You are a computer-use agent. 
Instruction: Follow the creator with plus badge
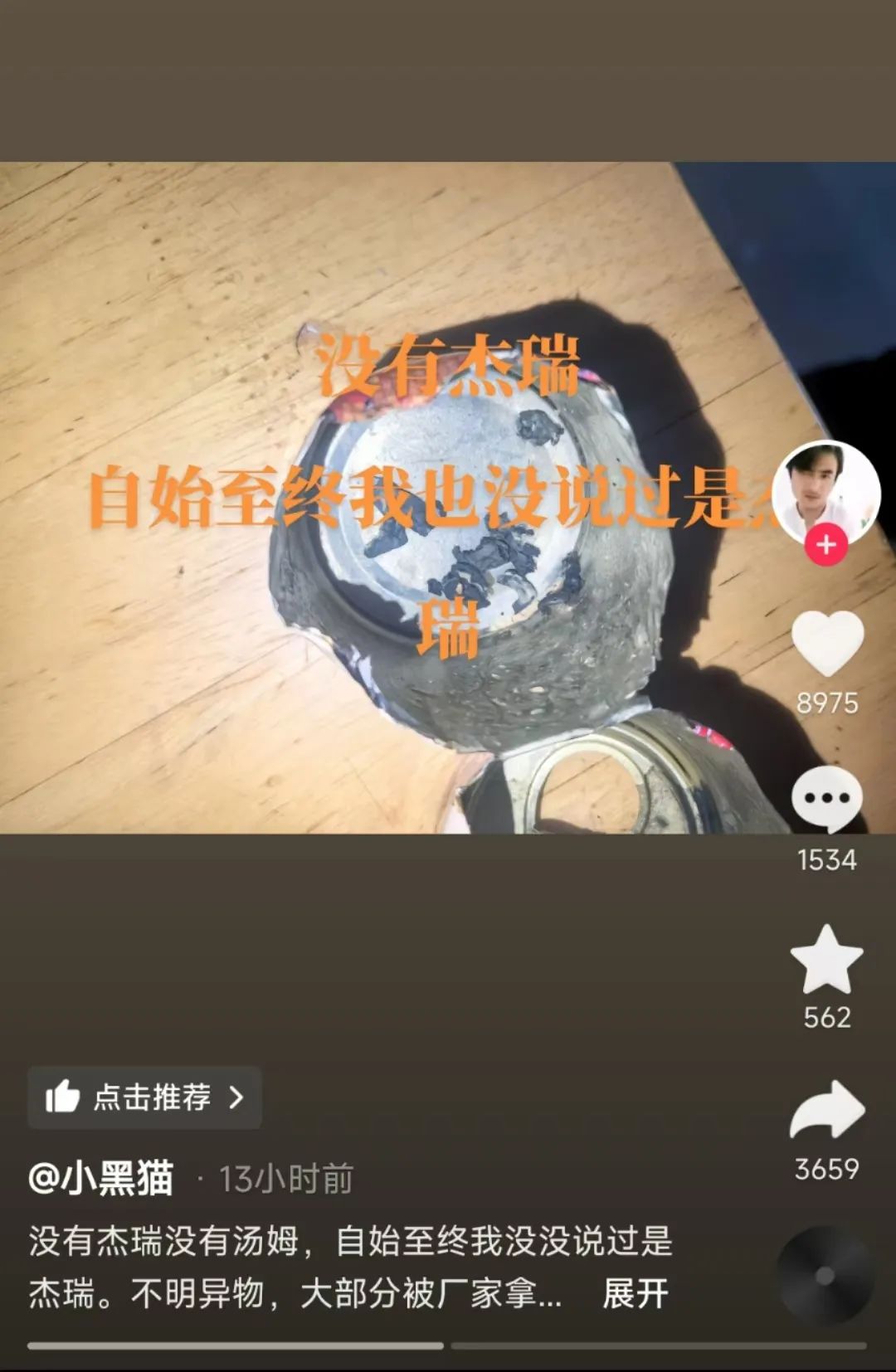pos(825,545)
